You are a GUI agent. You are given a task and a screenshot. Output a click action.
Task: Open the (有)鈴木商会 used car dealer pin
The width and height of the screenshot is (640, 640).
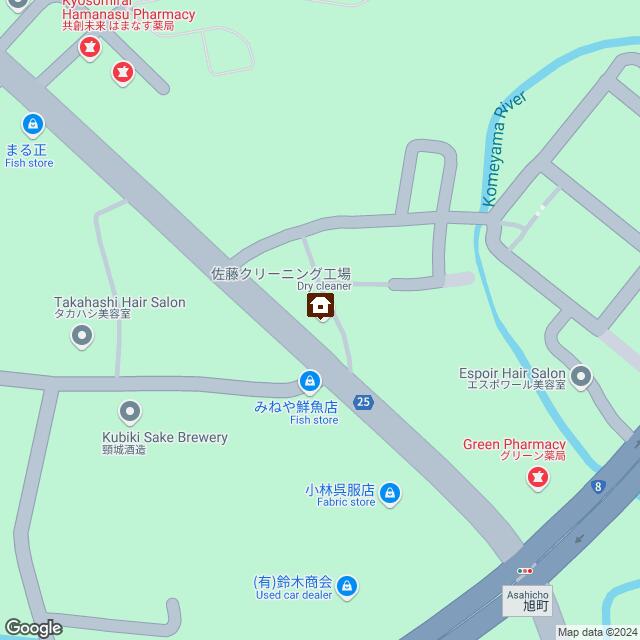pos(346,585)
